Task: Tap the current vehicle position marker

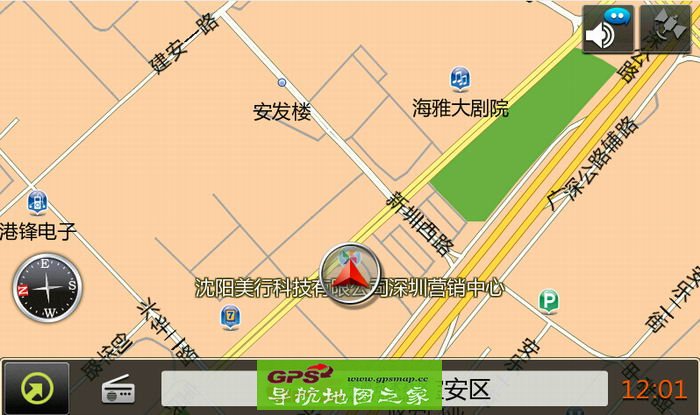Action: (x=346, y=274)
